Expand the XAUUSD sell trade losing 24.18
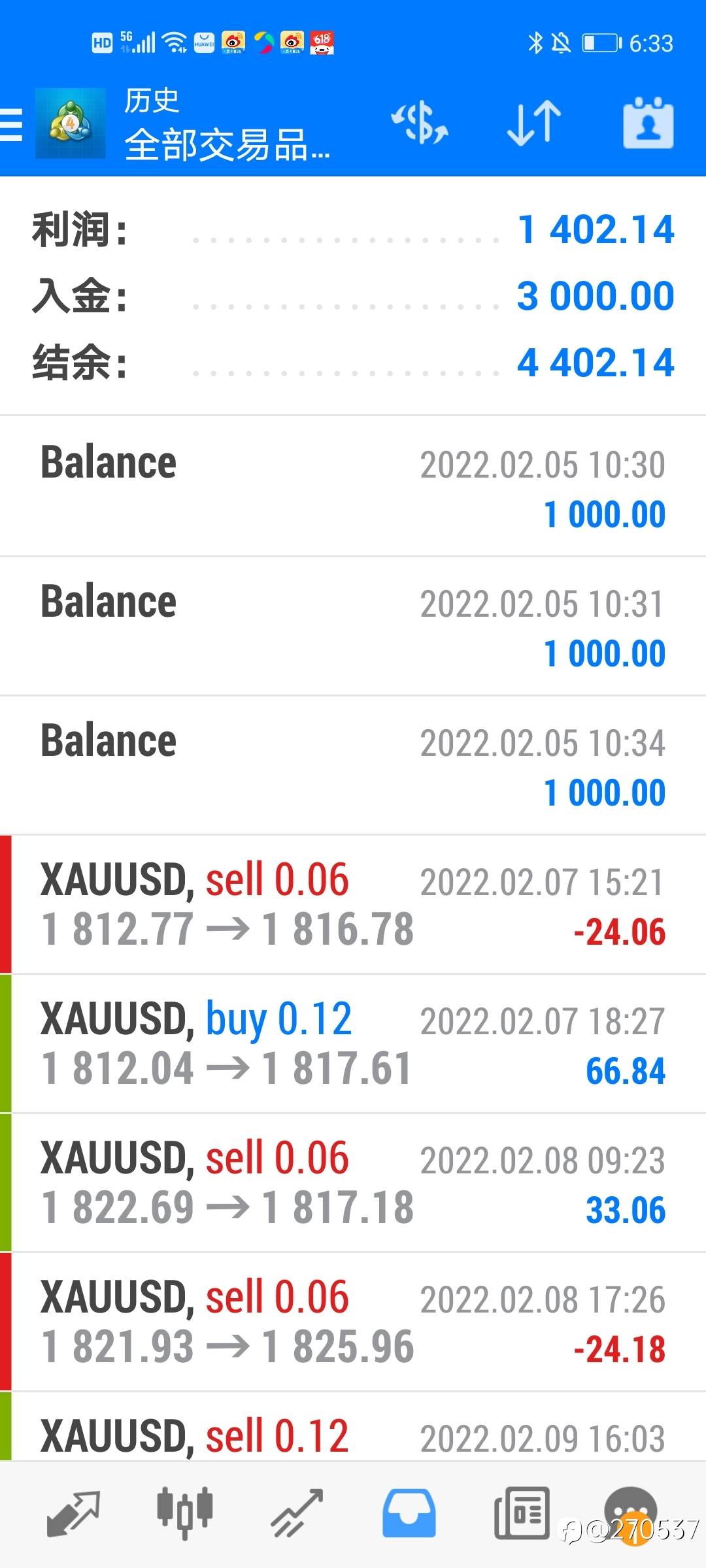 (353, 1322)
